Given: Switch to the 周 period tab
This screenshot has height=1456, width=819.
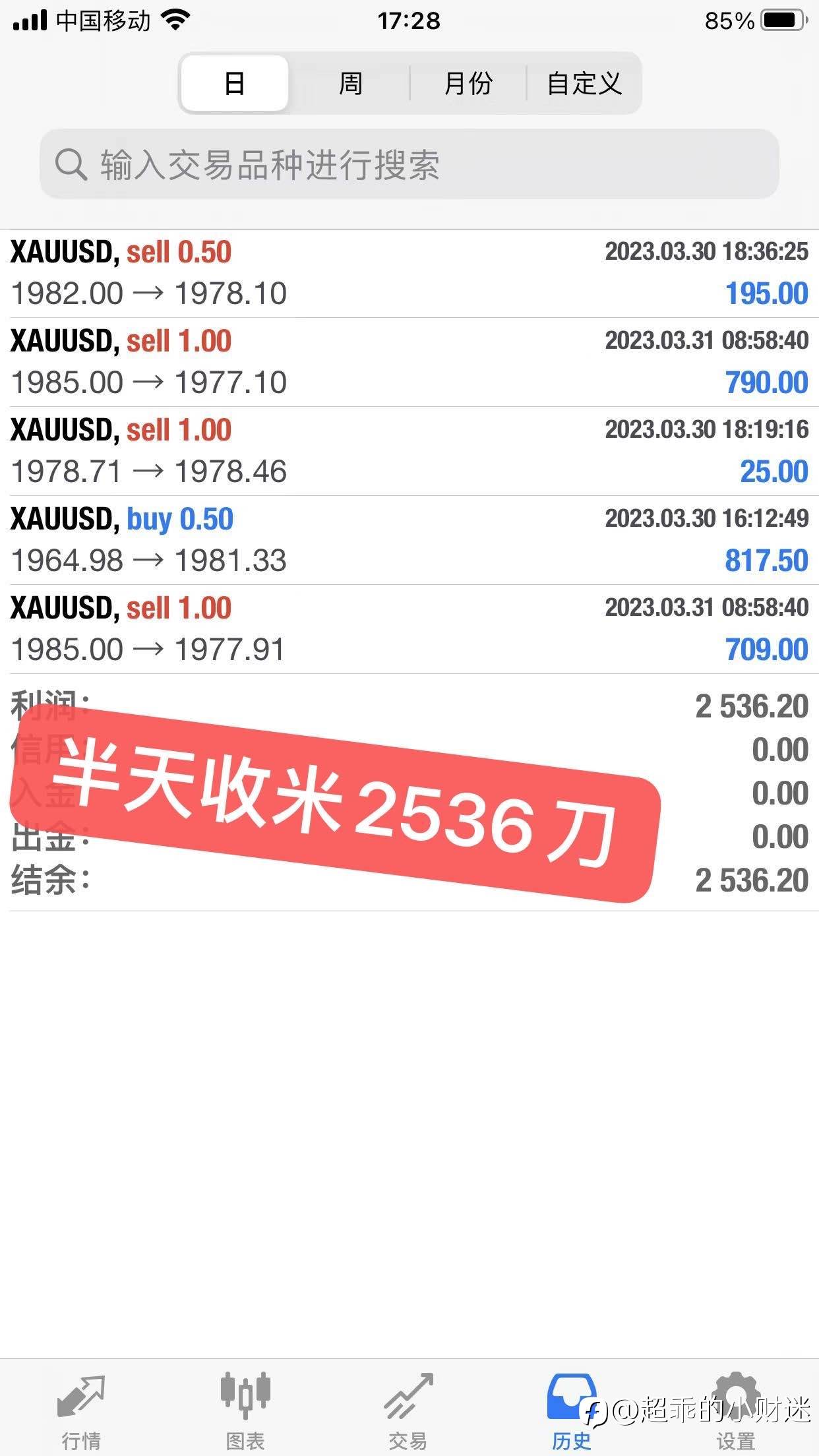Looking at the screenshot, I should tap(350, 84).
